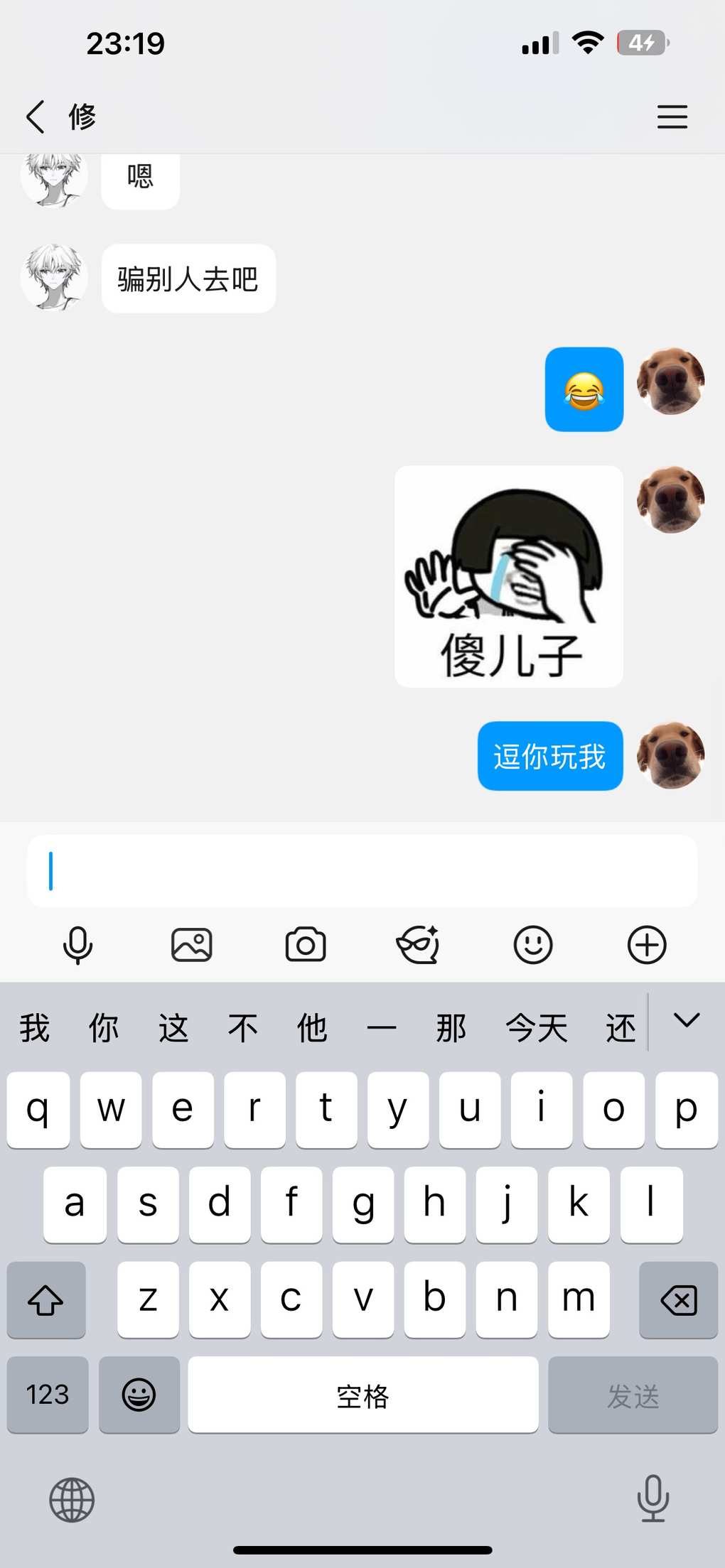Focus the message input field

[362, 870]
